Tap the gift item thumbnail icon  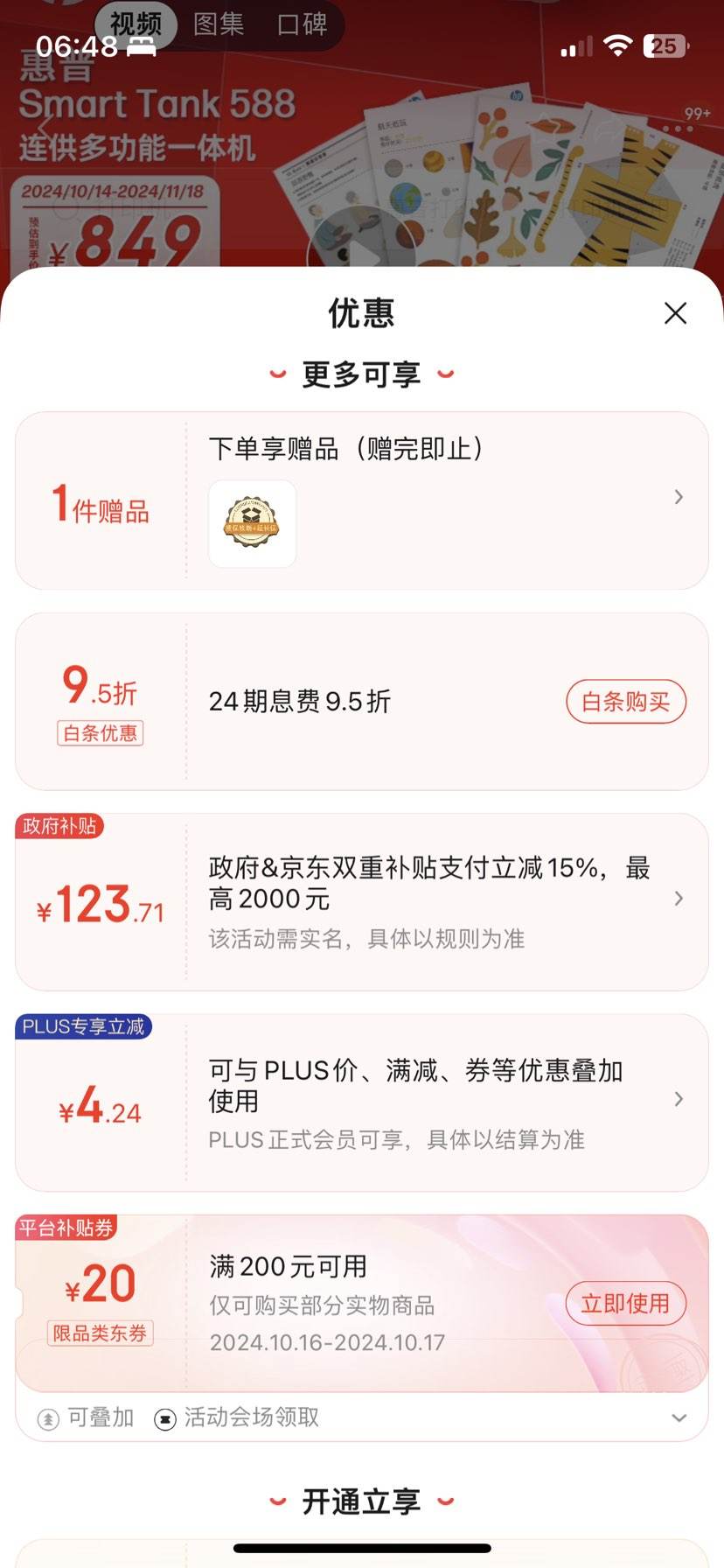point(253,524)
